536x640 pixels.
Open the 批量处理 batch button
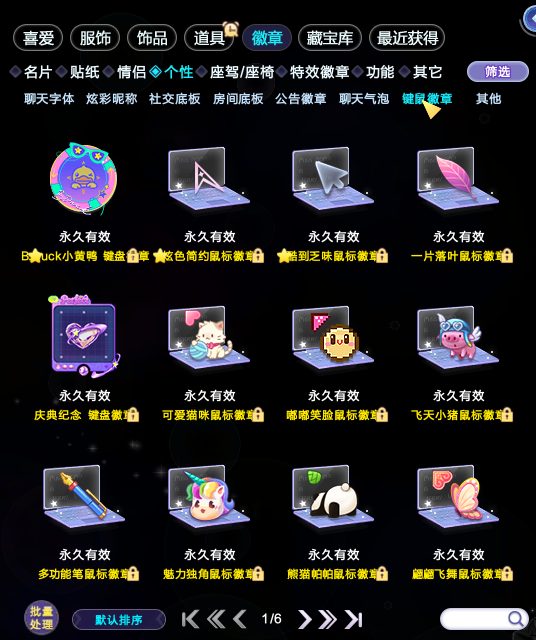[x=41, y=618]
